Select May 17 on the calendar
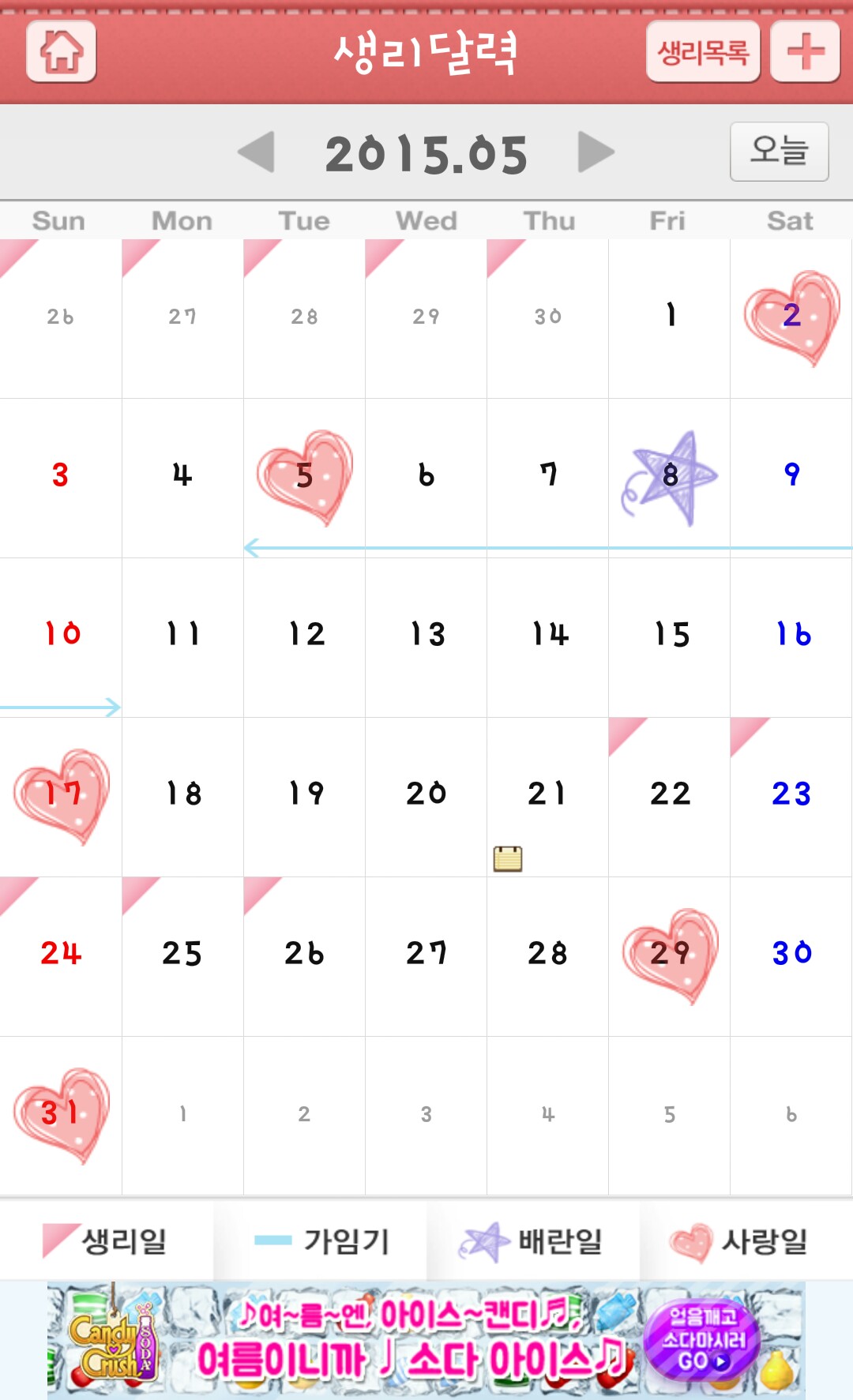853x1400 pixels. [62, 794]
